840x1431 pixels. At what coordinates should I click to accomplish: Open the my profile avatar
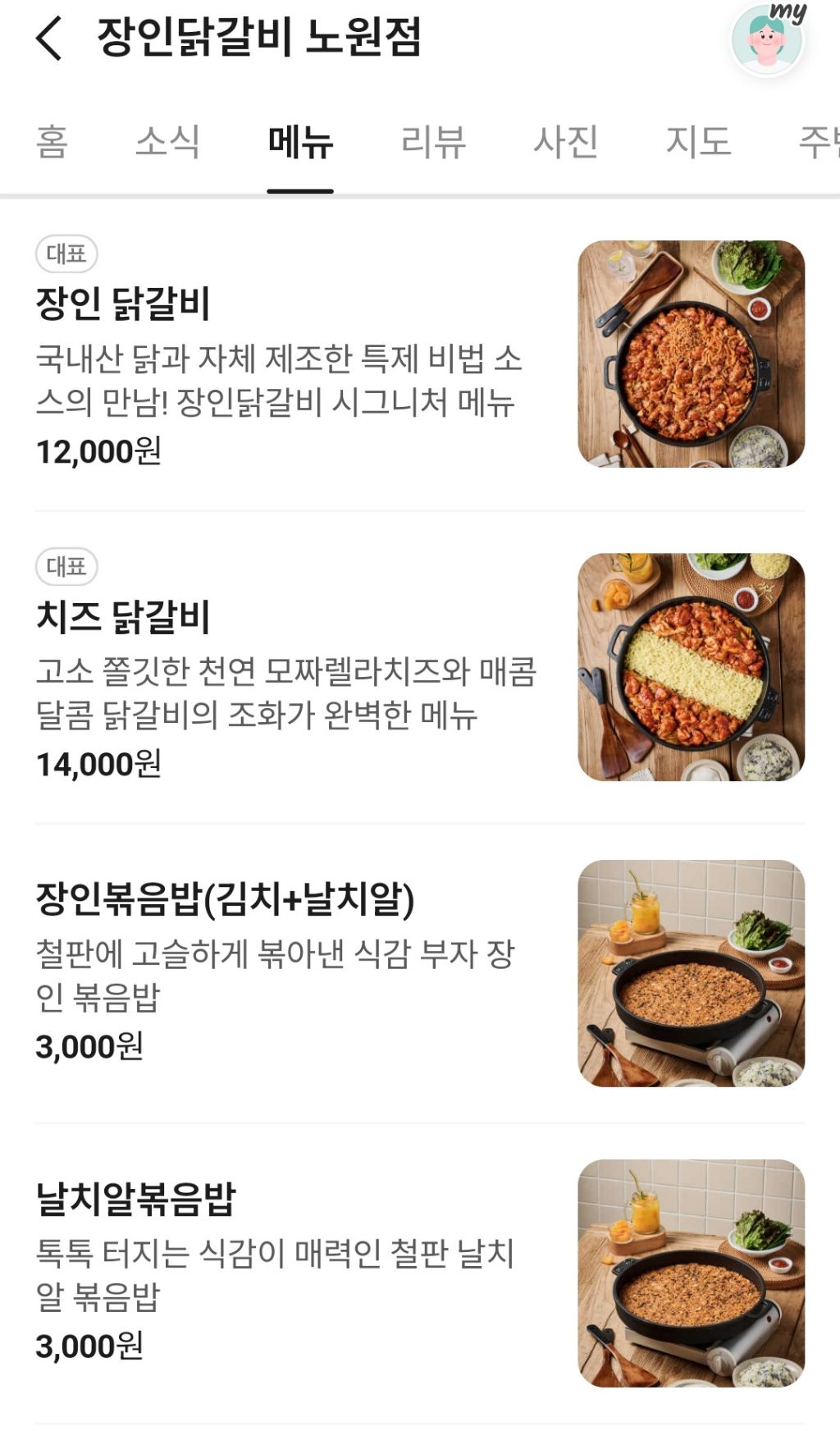(x=768, y=40)
